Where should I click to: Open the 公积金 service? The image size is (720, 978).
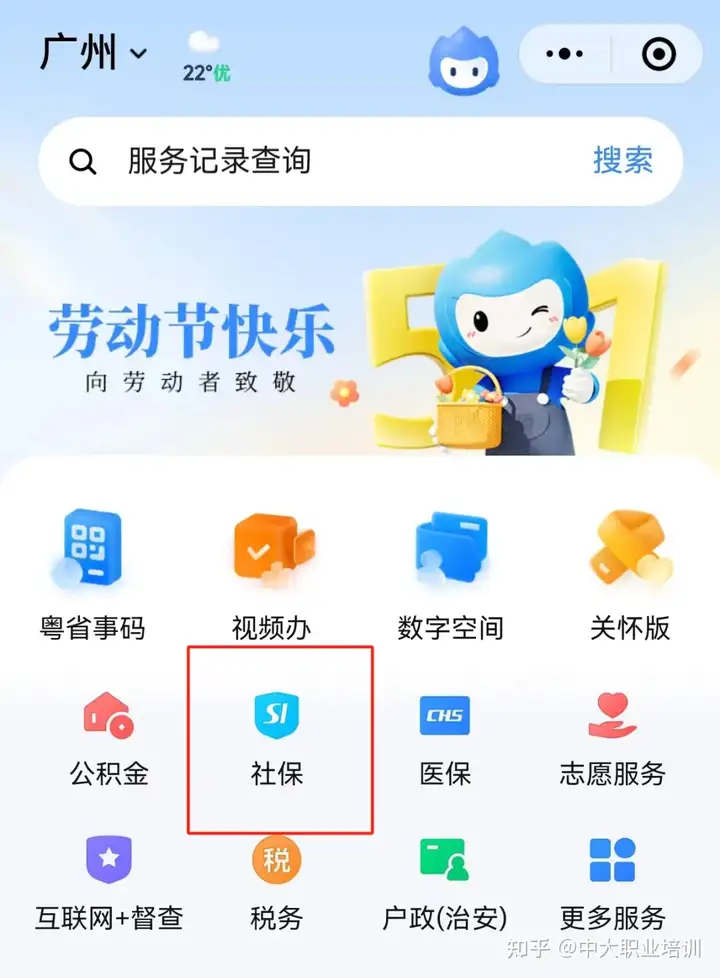pyautogui.click(x=108, y=740)
